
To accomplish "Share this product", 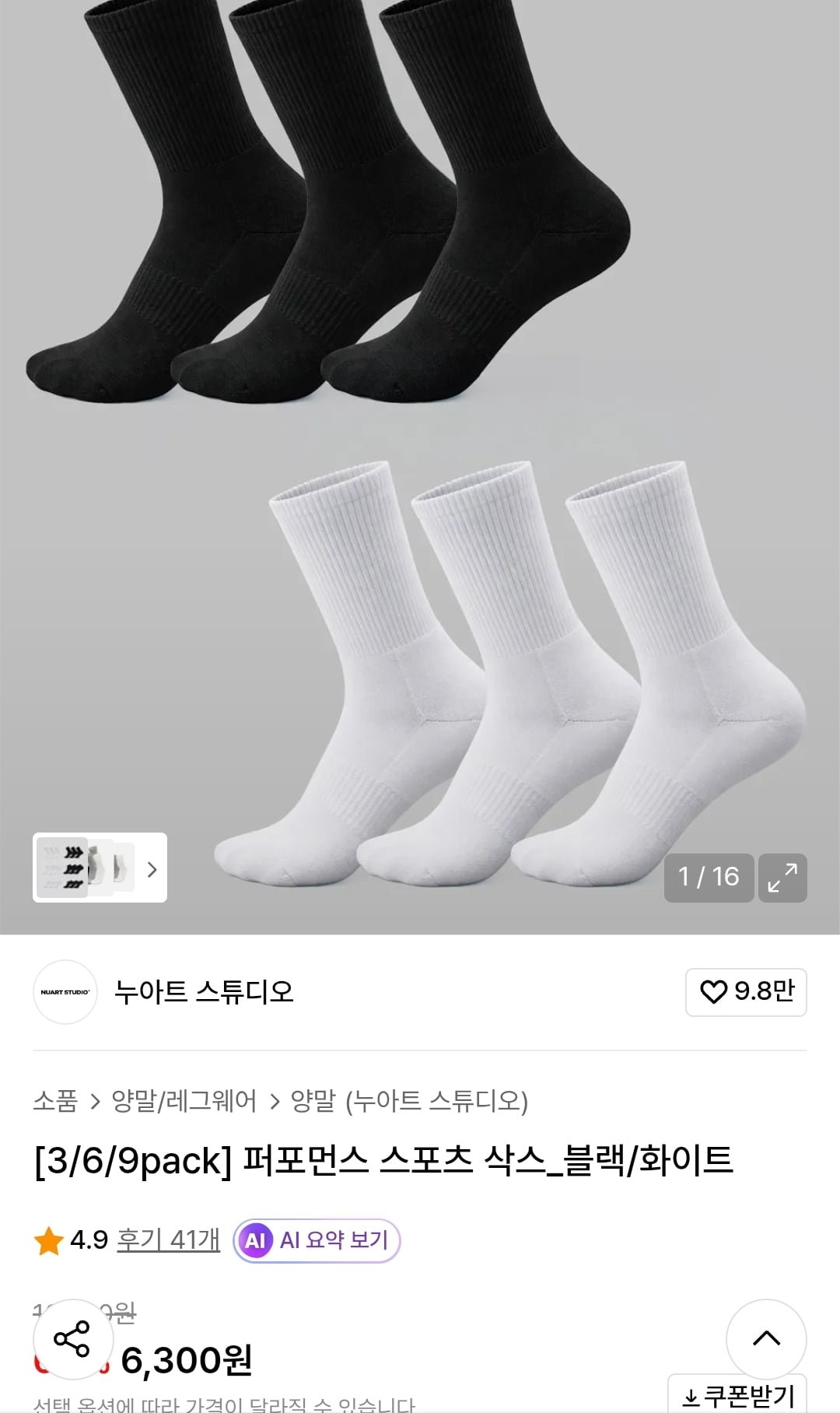I will tap(72, 1339).
